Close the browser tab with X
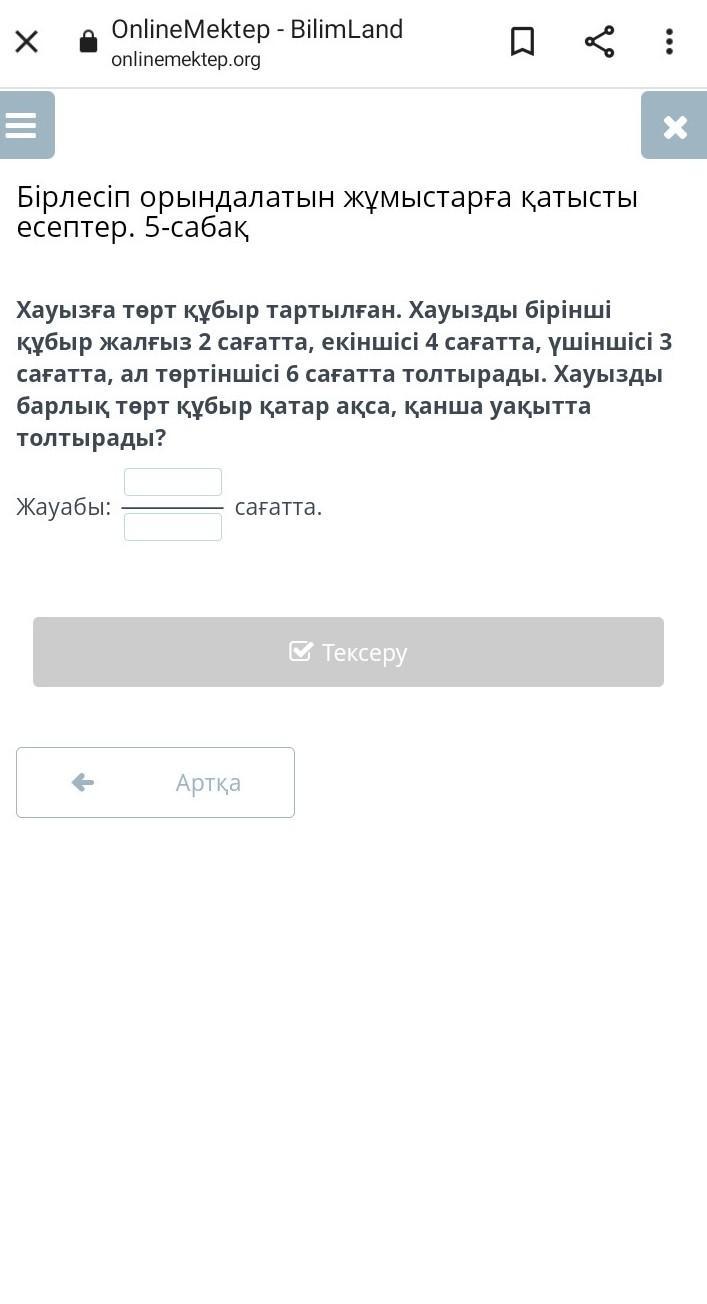Viewport: 707px width, 1304px height. click(x=27, y=42)
